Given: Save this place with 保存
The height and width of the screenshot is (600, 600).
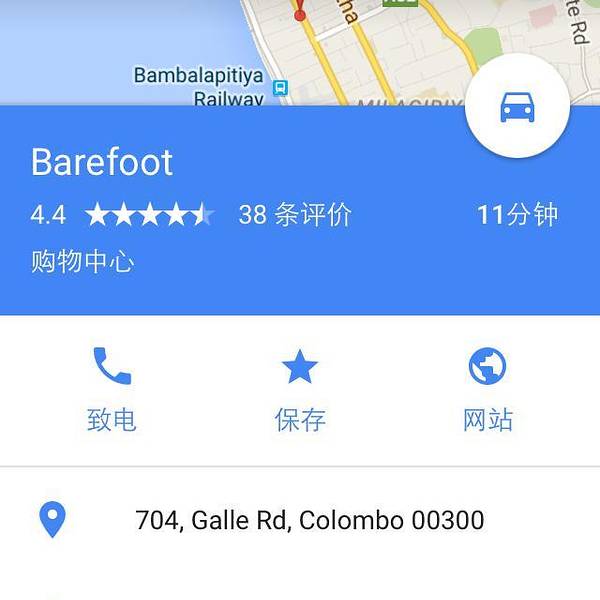Looking at the screenshot, I should 300,388.
